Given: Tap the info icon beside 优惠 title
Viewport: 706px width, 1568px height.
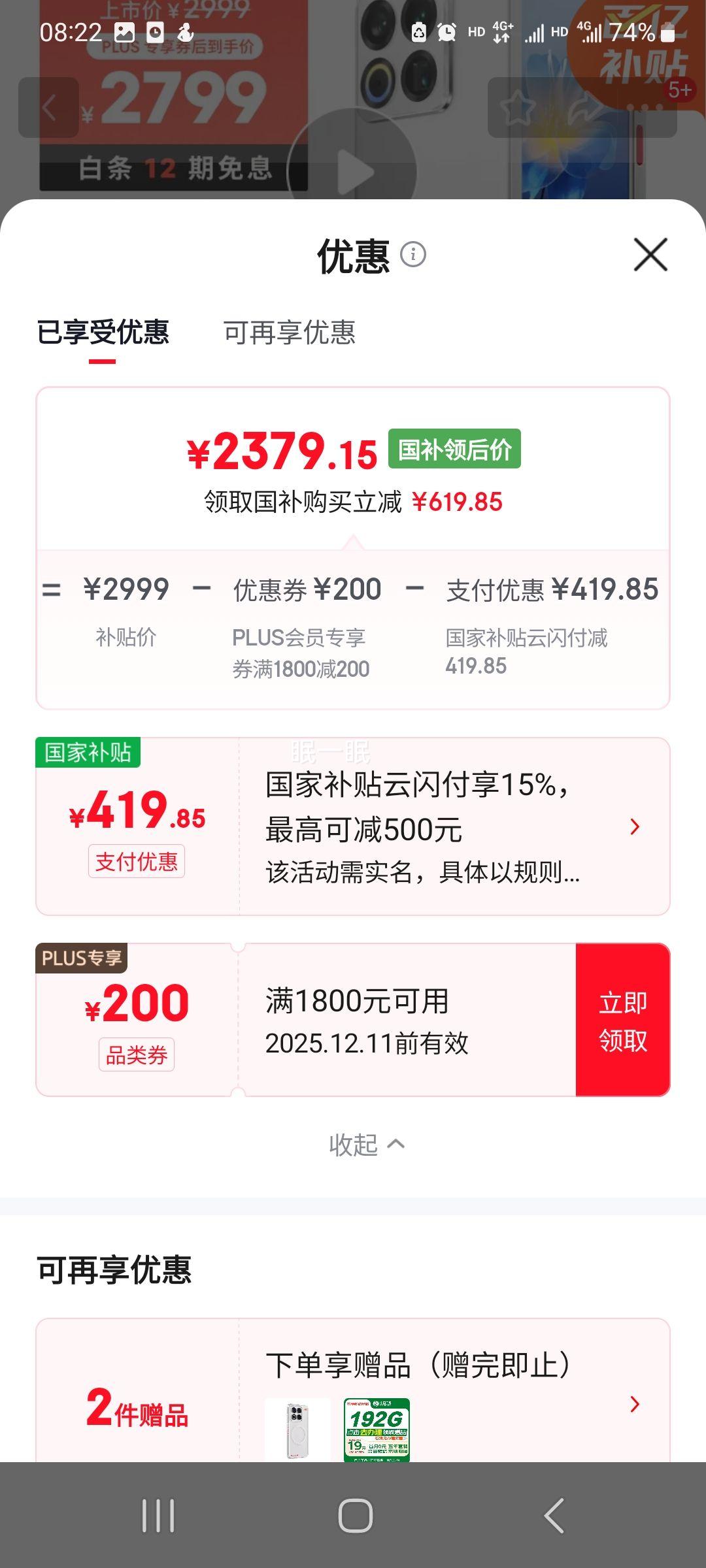Looking at the screenshot, I should click(x=414, y=256).
